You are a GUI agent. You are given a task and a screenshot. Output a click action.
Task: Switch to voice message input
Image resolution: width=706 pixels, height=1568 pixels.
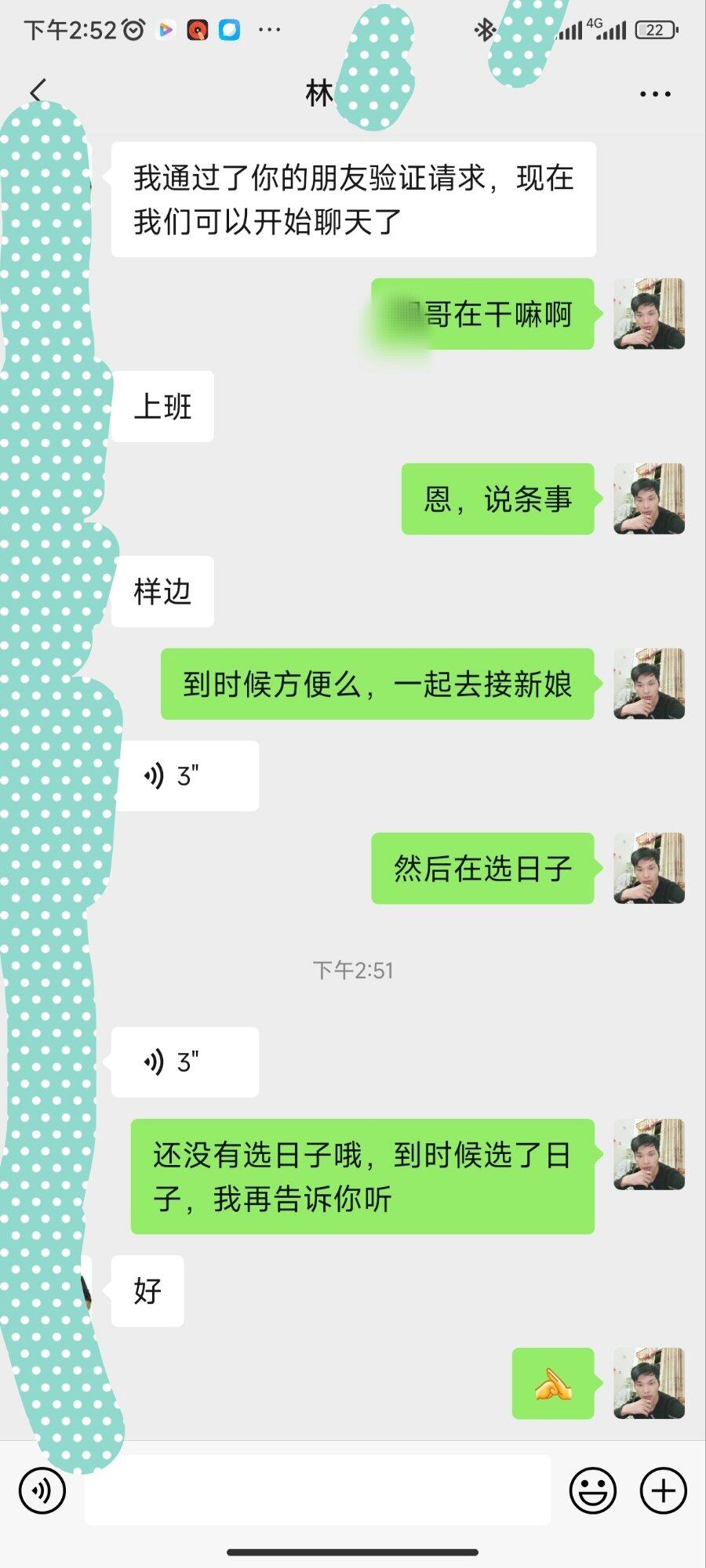(42, 1490)
